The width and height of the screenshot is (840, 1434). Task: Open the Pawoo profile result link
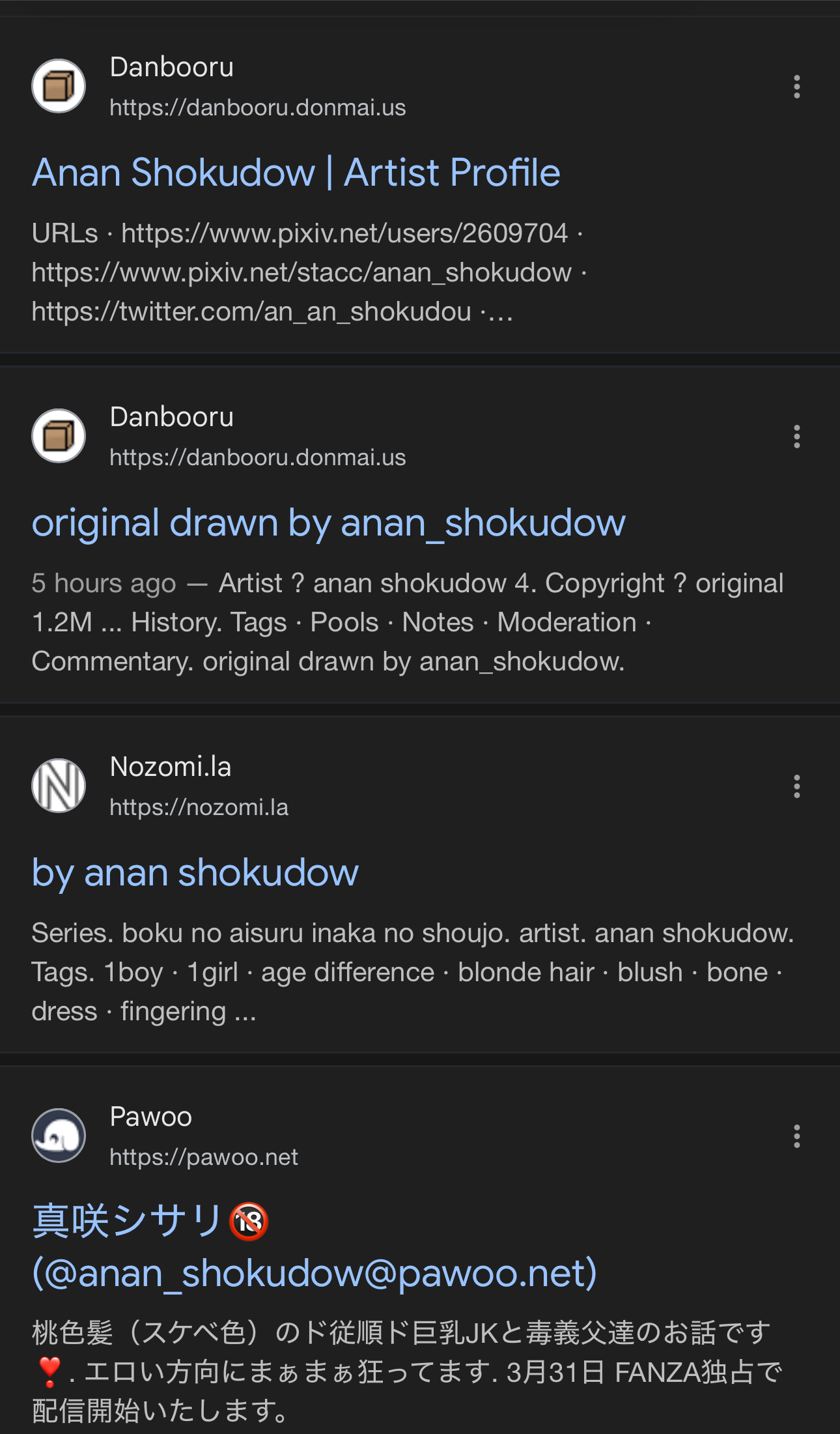pos(315,1246)
